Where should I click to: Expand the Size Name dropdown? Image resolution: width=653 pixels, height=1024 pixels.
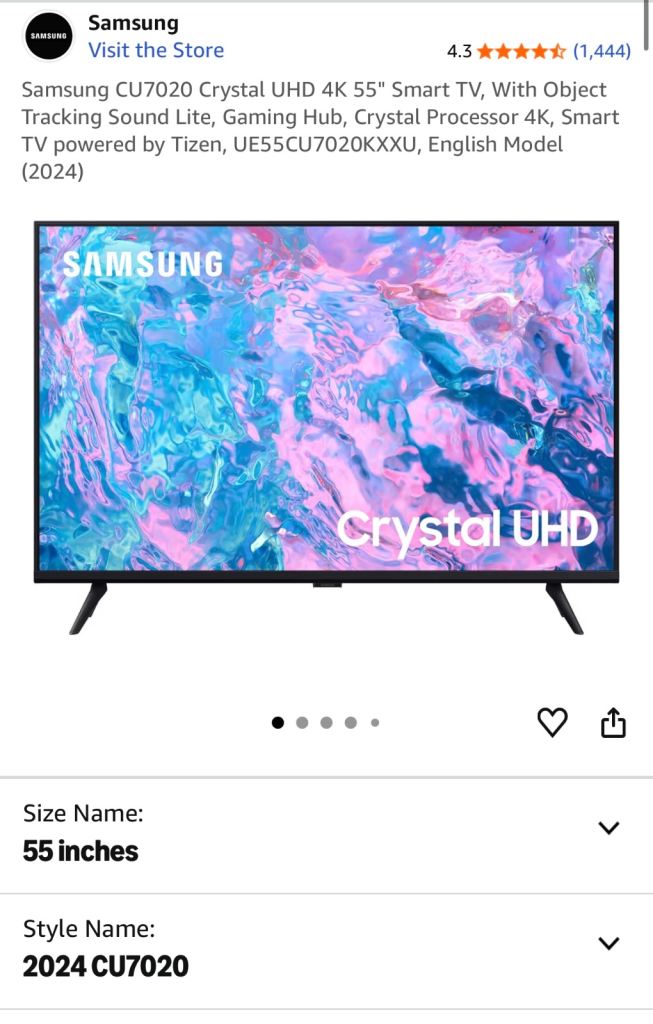[608, 828]
